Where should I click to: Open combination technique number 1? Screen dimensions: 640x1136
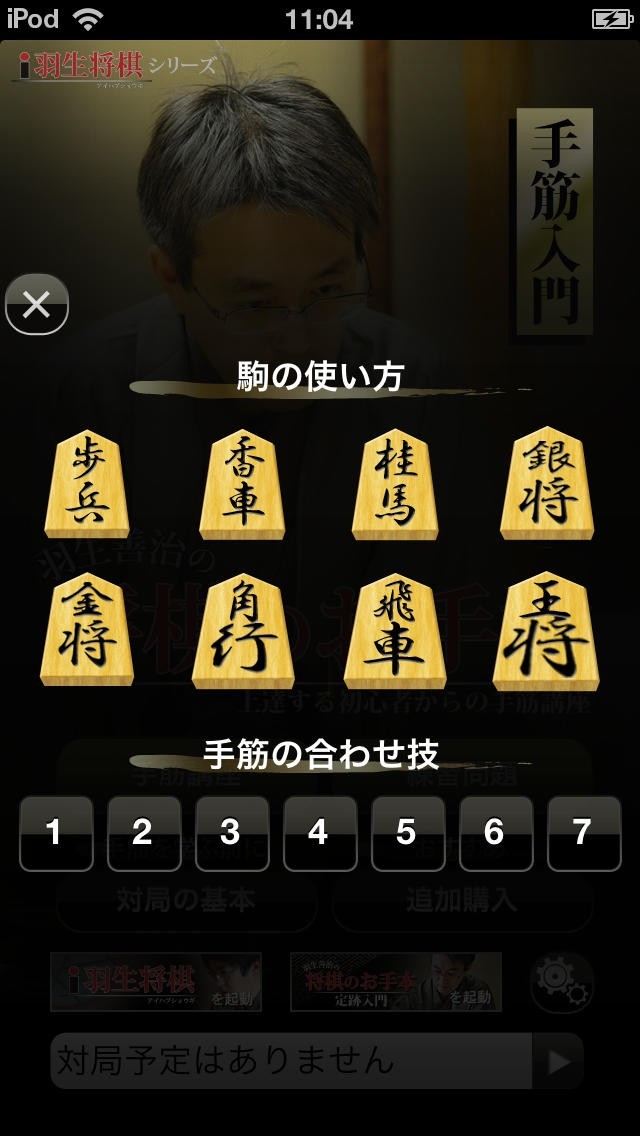coord(56,832)
